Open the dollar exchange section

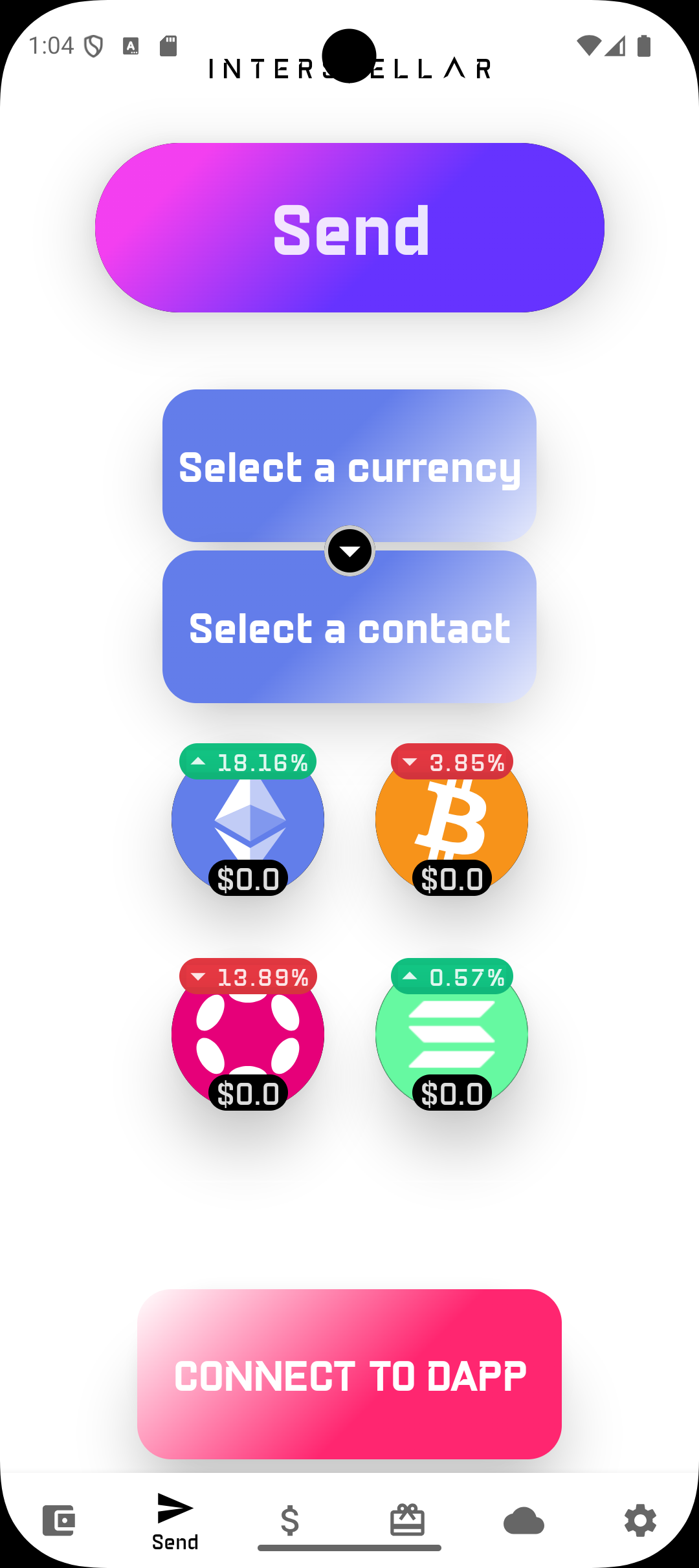point(291,1521)
